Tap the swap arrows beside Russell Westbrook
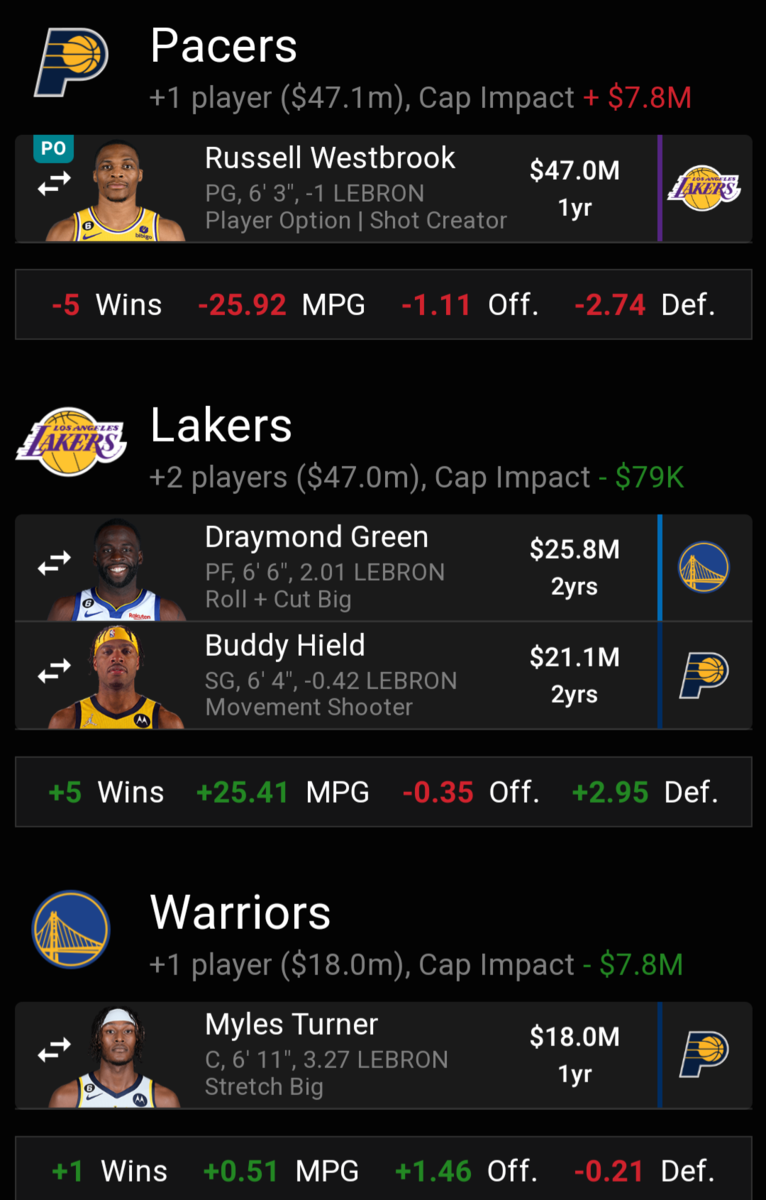 54,184
